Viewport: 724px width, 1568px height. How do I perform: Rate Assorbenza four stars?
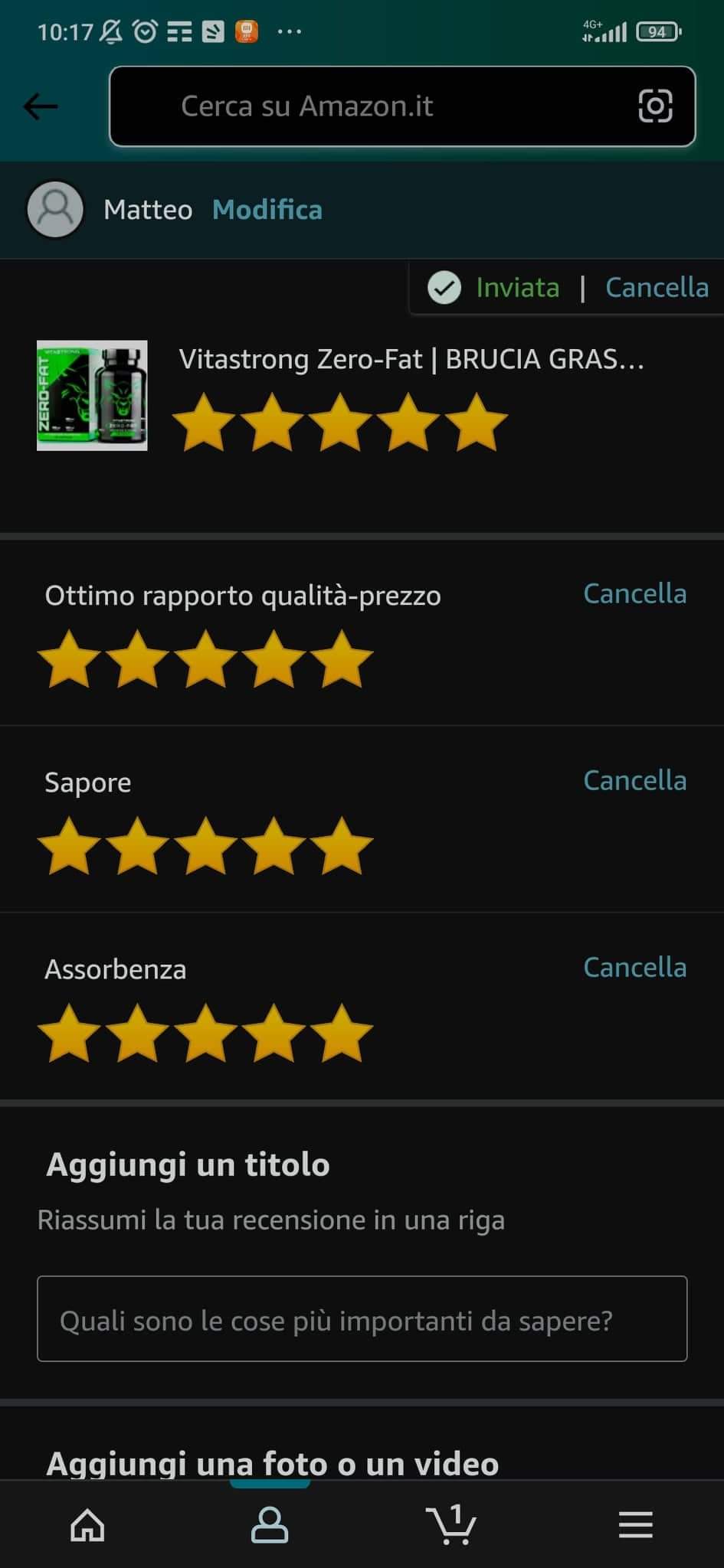click(274, 1033)
